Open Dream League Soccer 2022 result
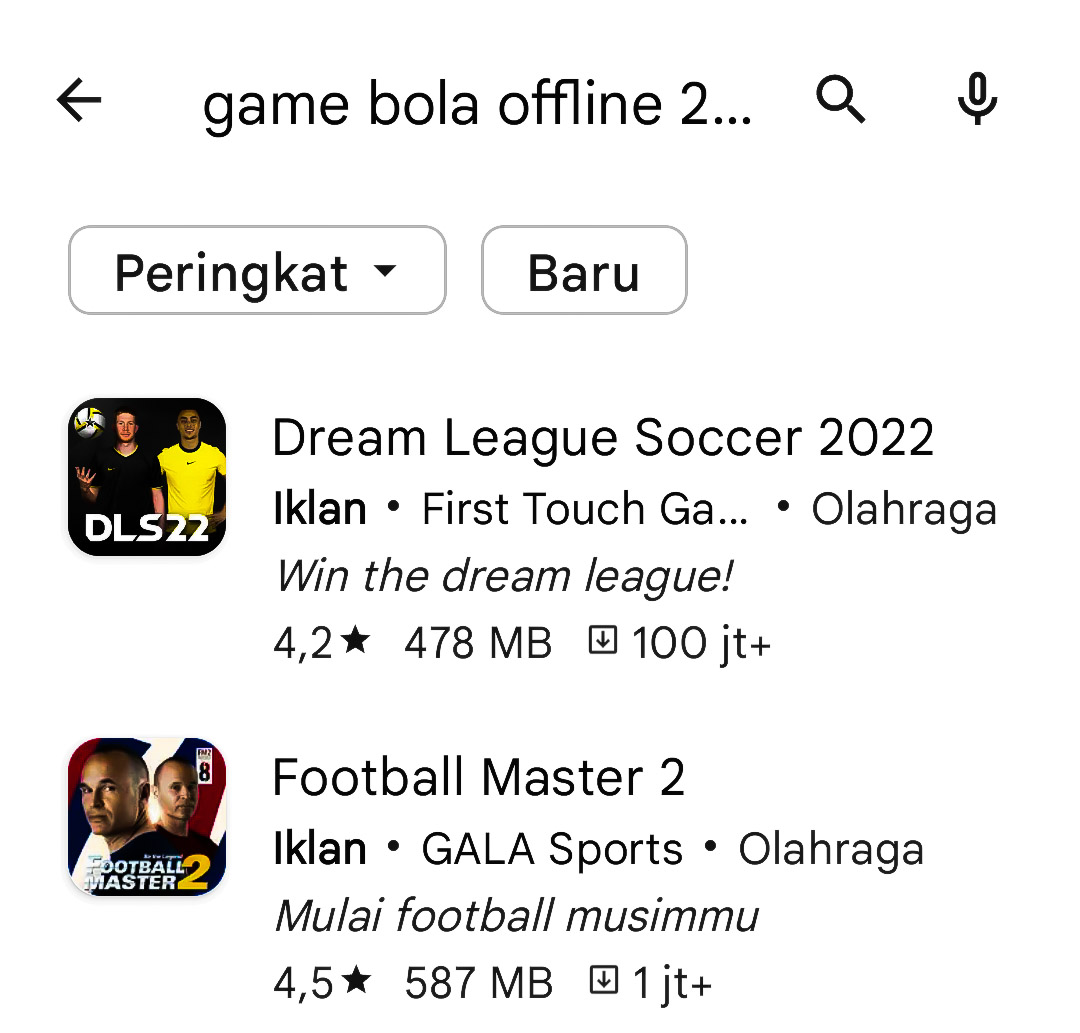Image resolution: width=1080 pixels, height=1033 pixels. pos(602,439)
